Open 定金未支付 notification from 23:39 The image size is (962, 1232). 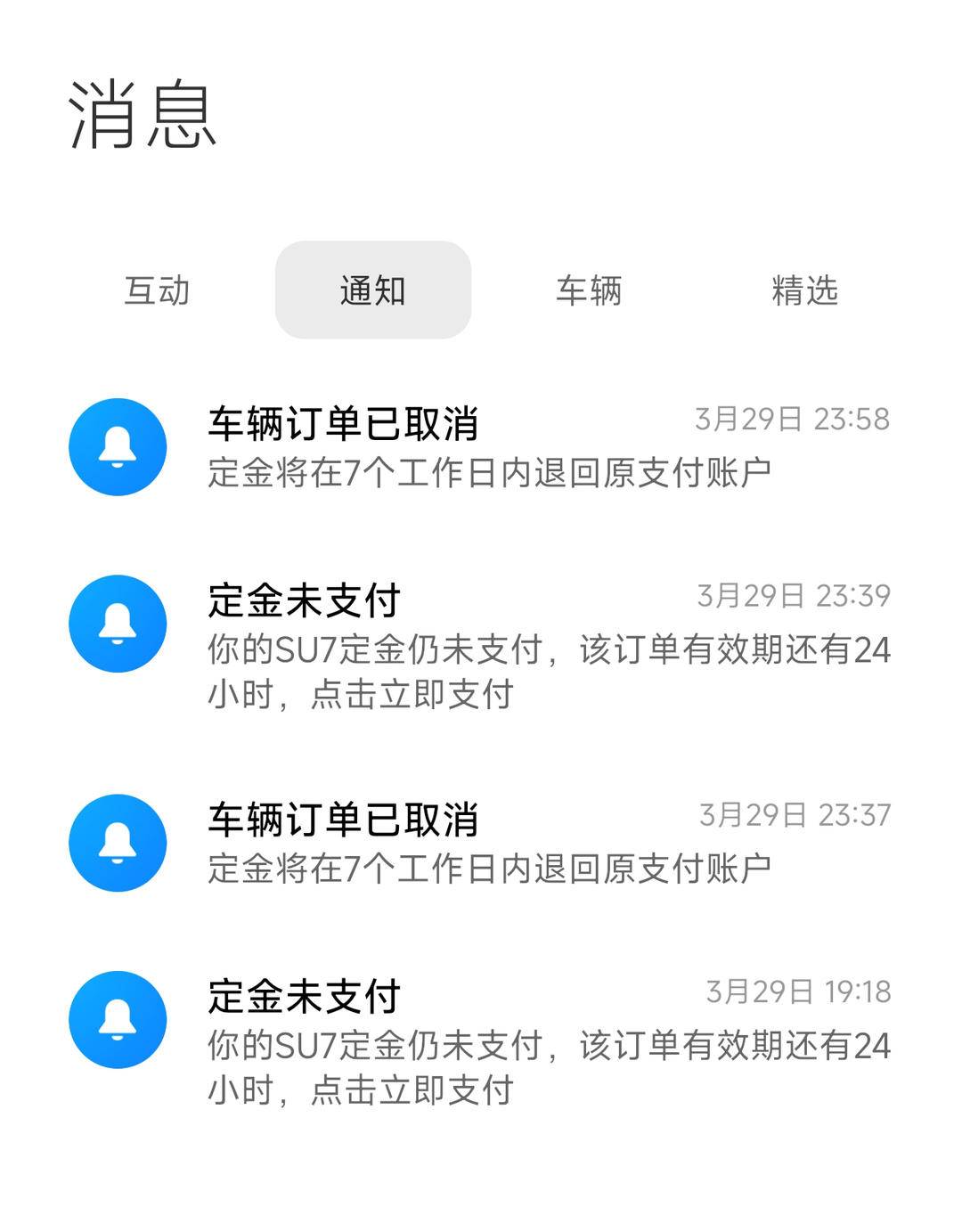coord(481,645)
